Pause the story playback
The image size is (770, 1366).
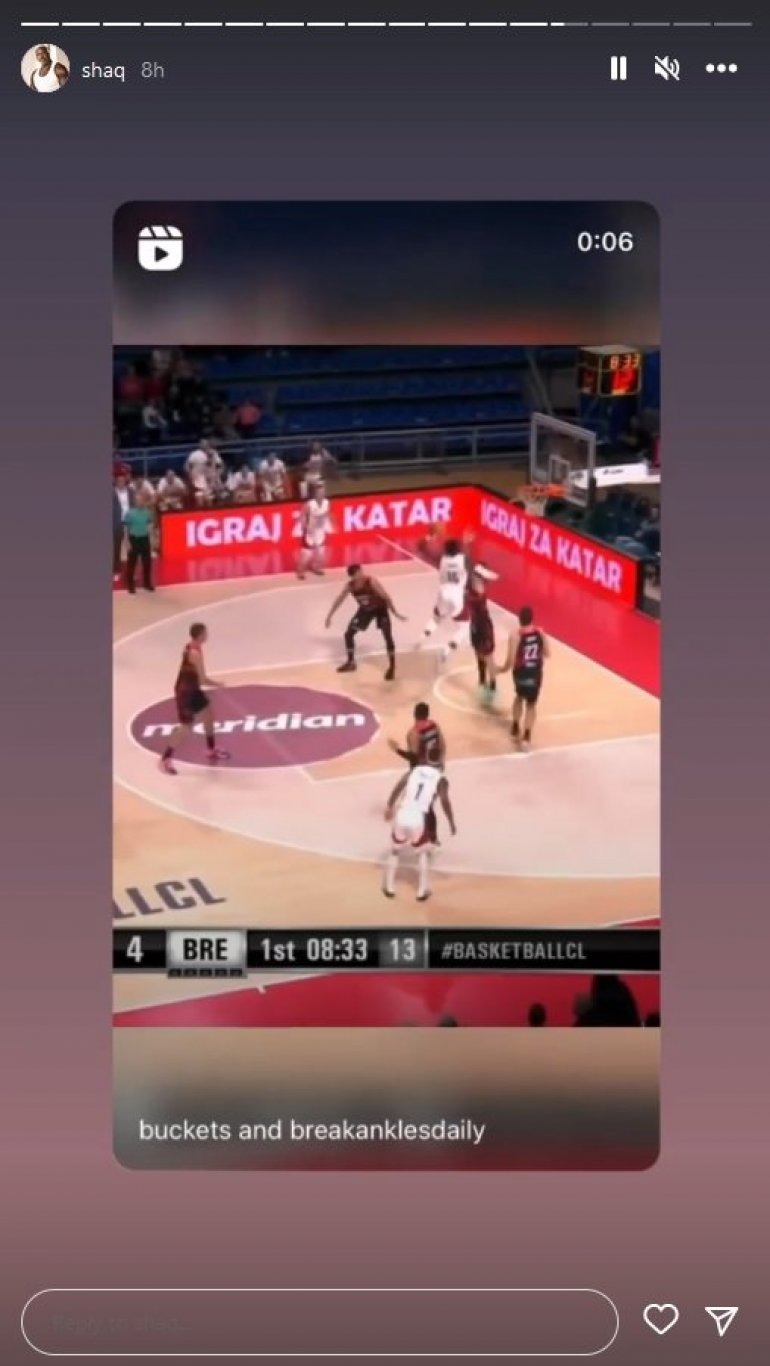tap(618, 68)
